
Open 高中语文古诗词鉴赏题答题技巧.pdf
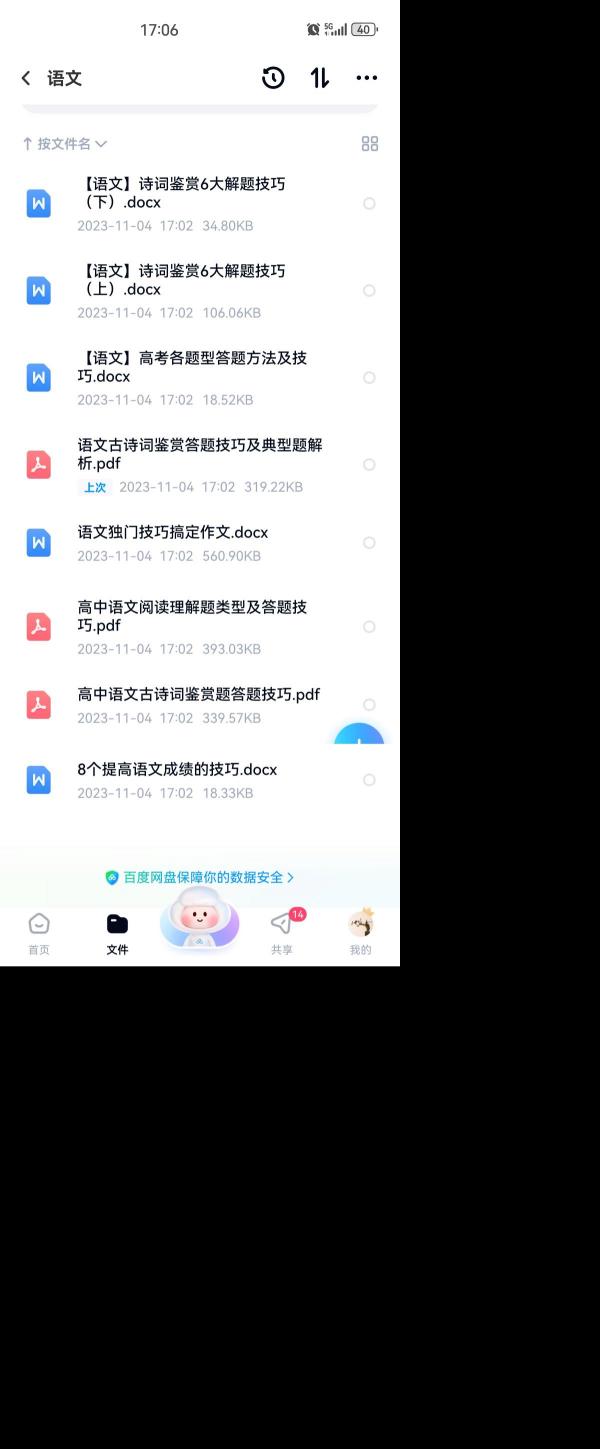[198, 704]
